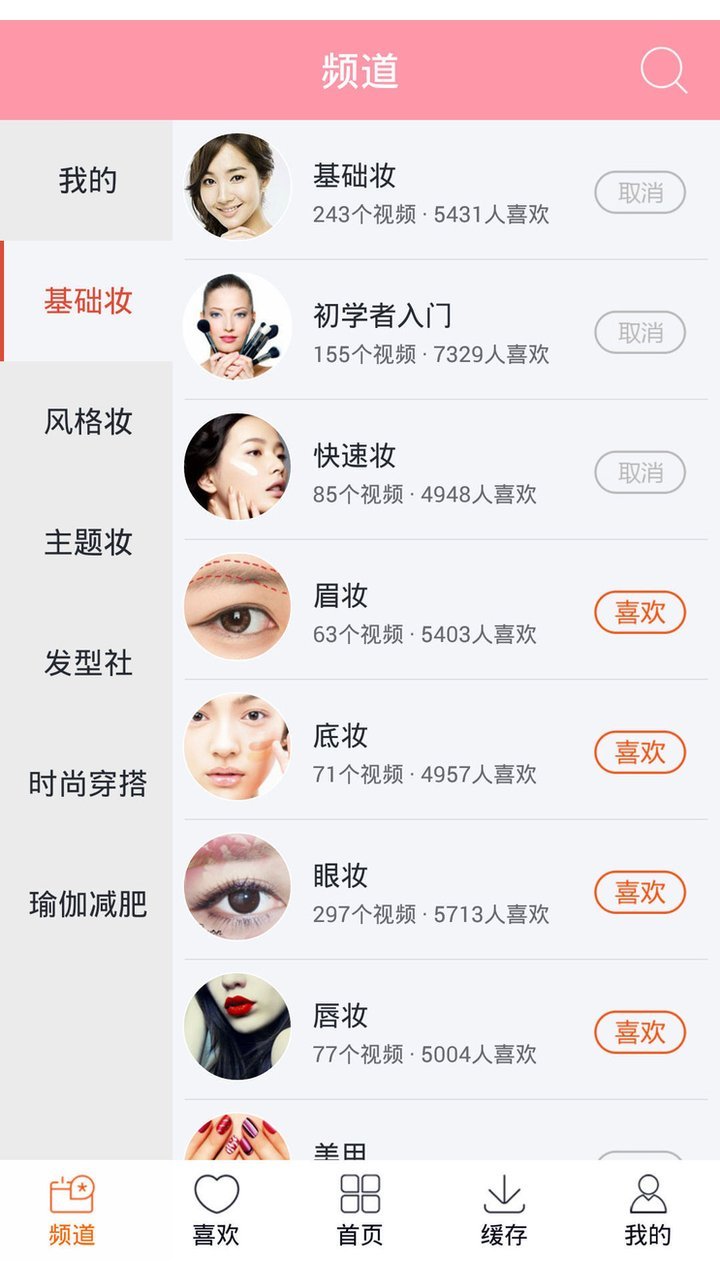The width and height of the screenshot is (720, 1280).
Task: Go to the 喜欢 tab in bottom bar
Action: 216,1210
